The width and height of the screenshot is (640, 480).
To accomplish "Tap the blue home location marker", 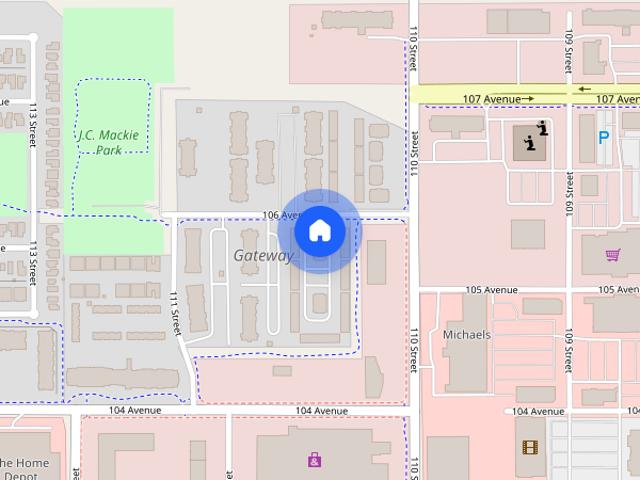I will click(320, 231).
